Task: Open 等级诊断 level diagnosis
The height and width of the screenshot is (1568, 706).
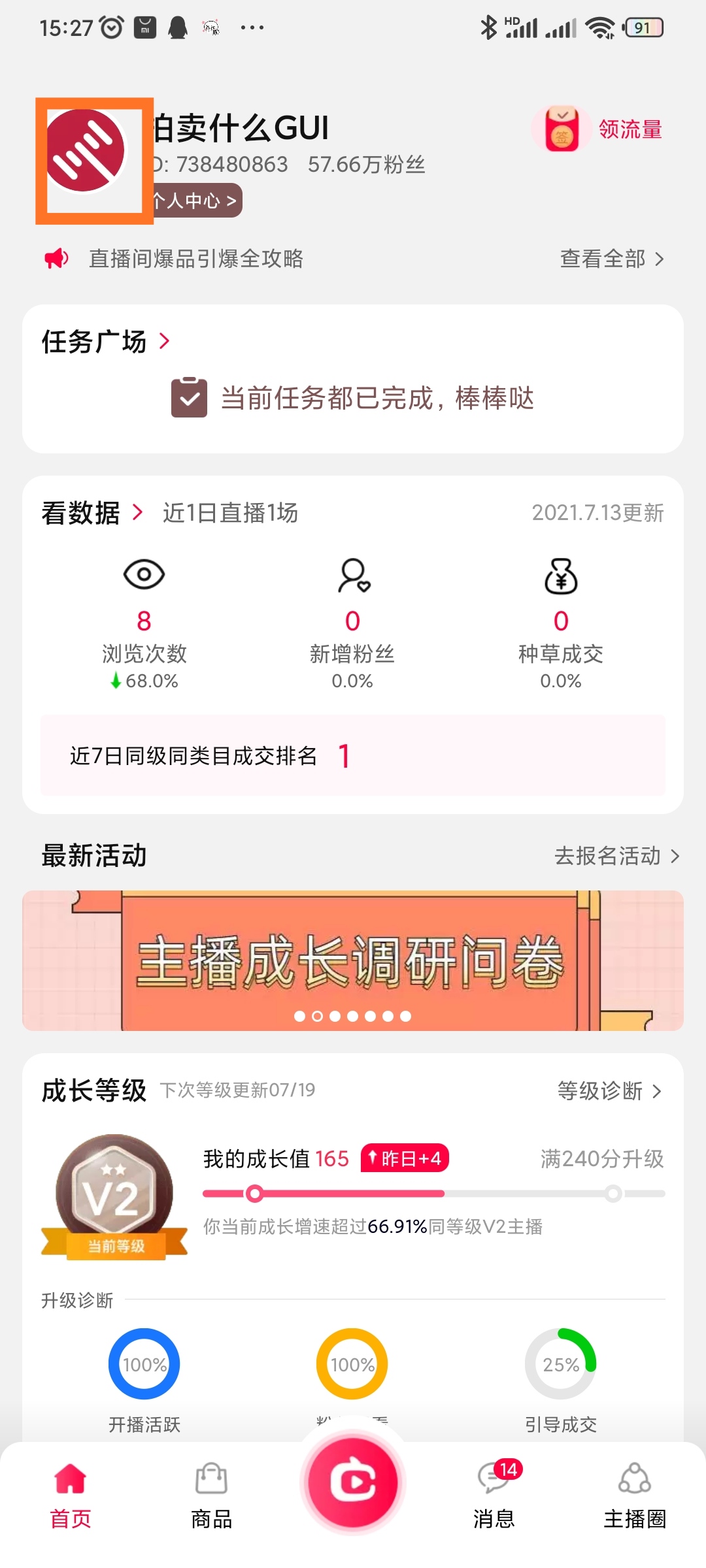Action: [x=609, y=1090]
